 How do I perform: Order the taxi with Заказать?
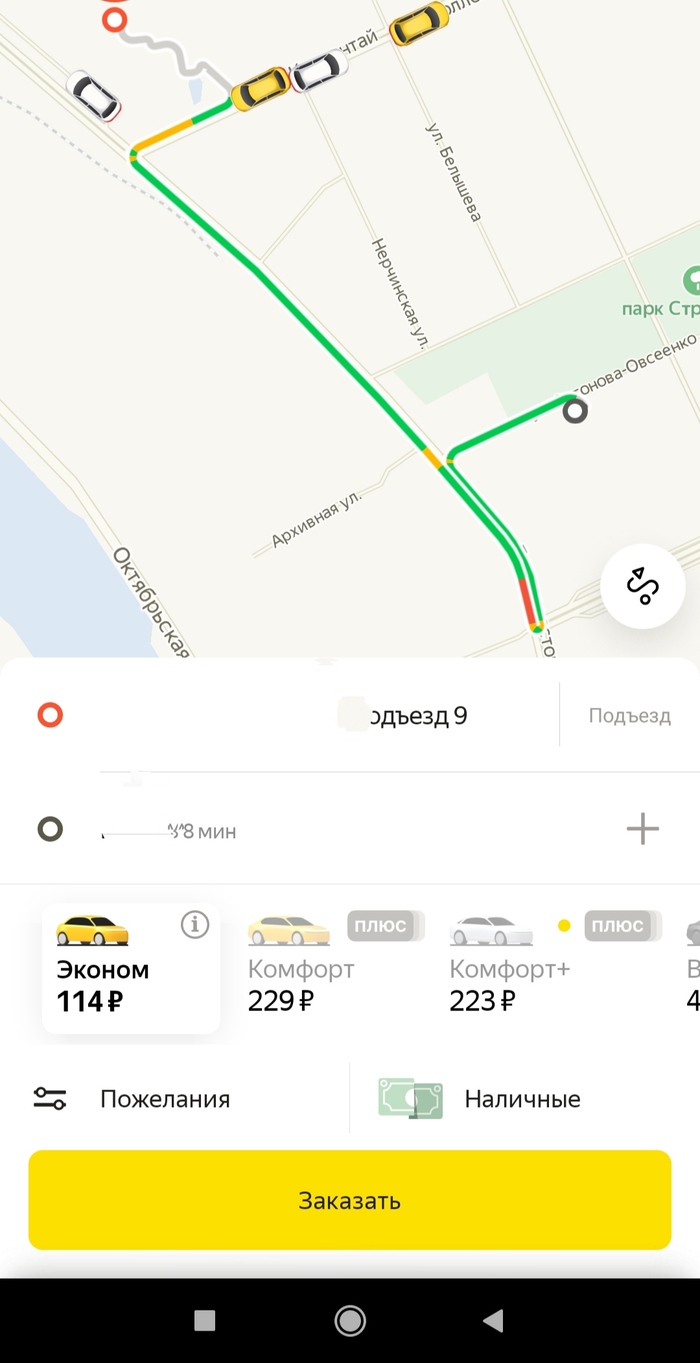(350, 1200)
